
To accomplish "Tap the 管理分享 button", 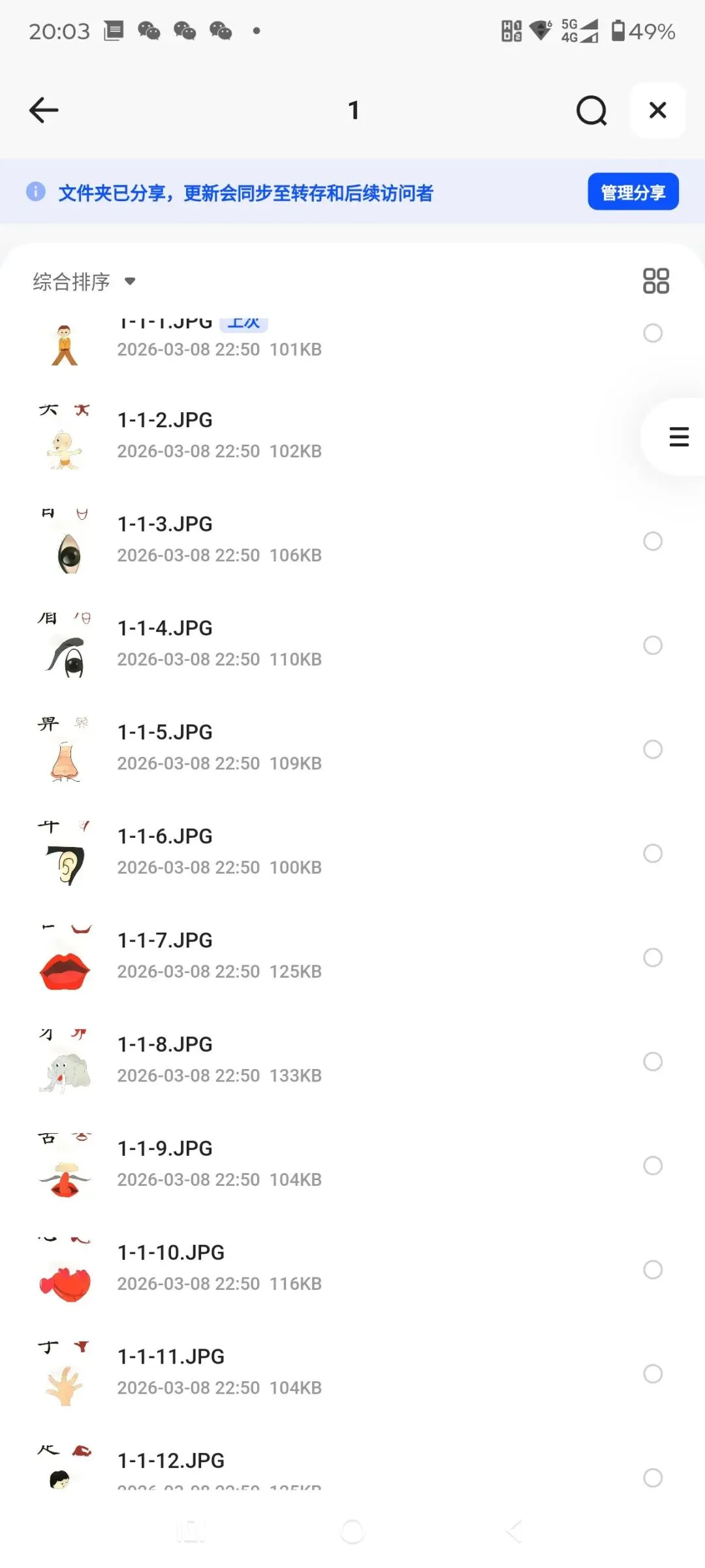I will tap(633, 192).
